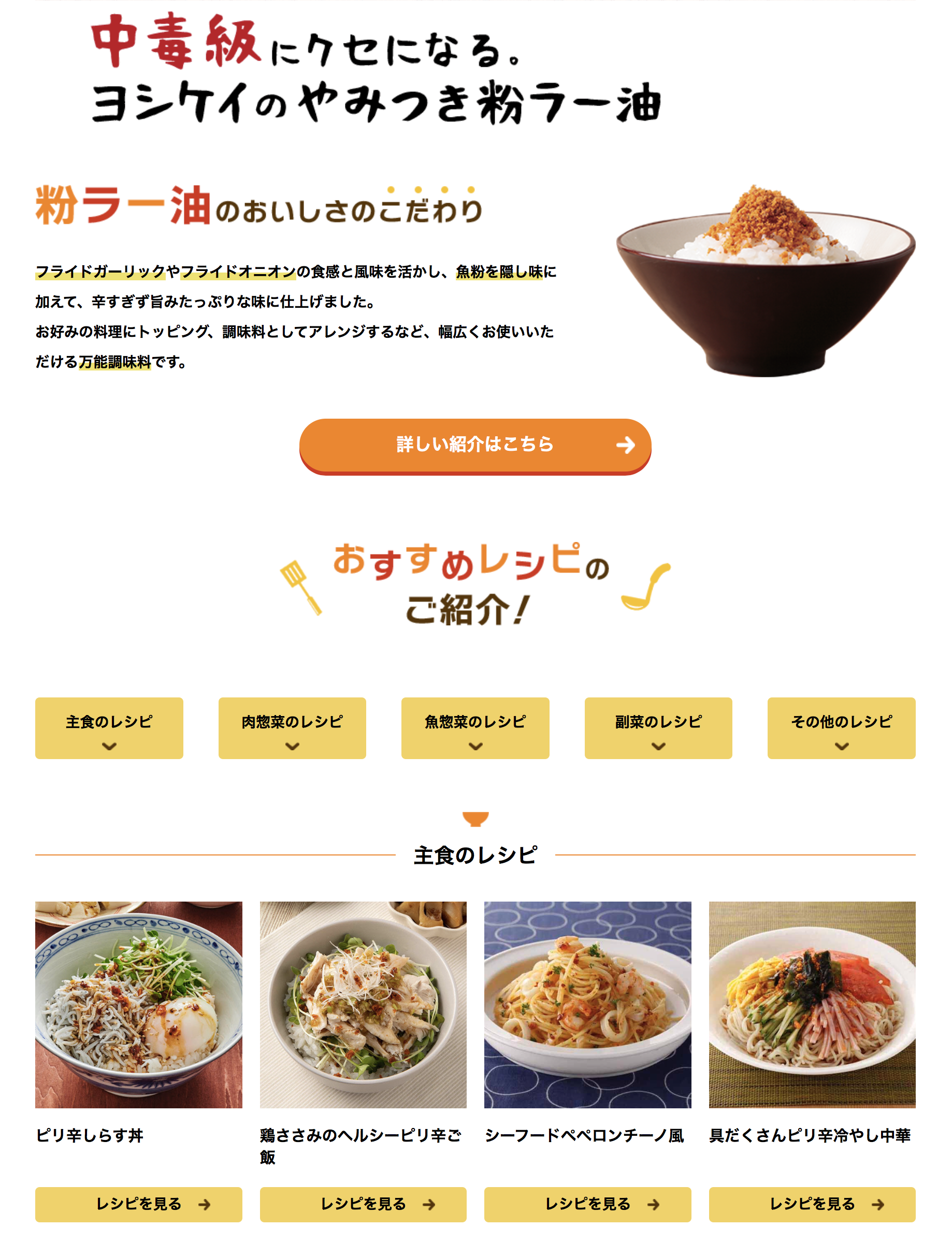Screen dimensions: 952x1256
Task: Tap レシピを見る under ピリ辛しらす丼
Action: pos(138,1204)
